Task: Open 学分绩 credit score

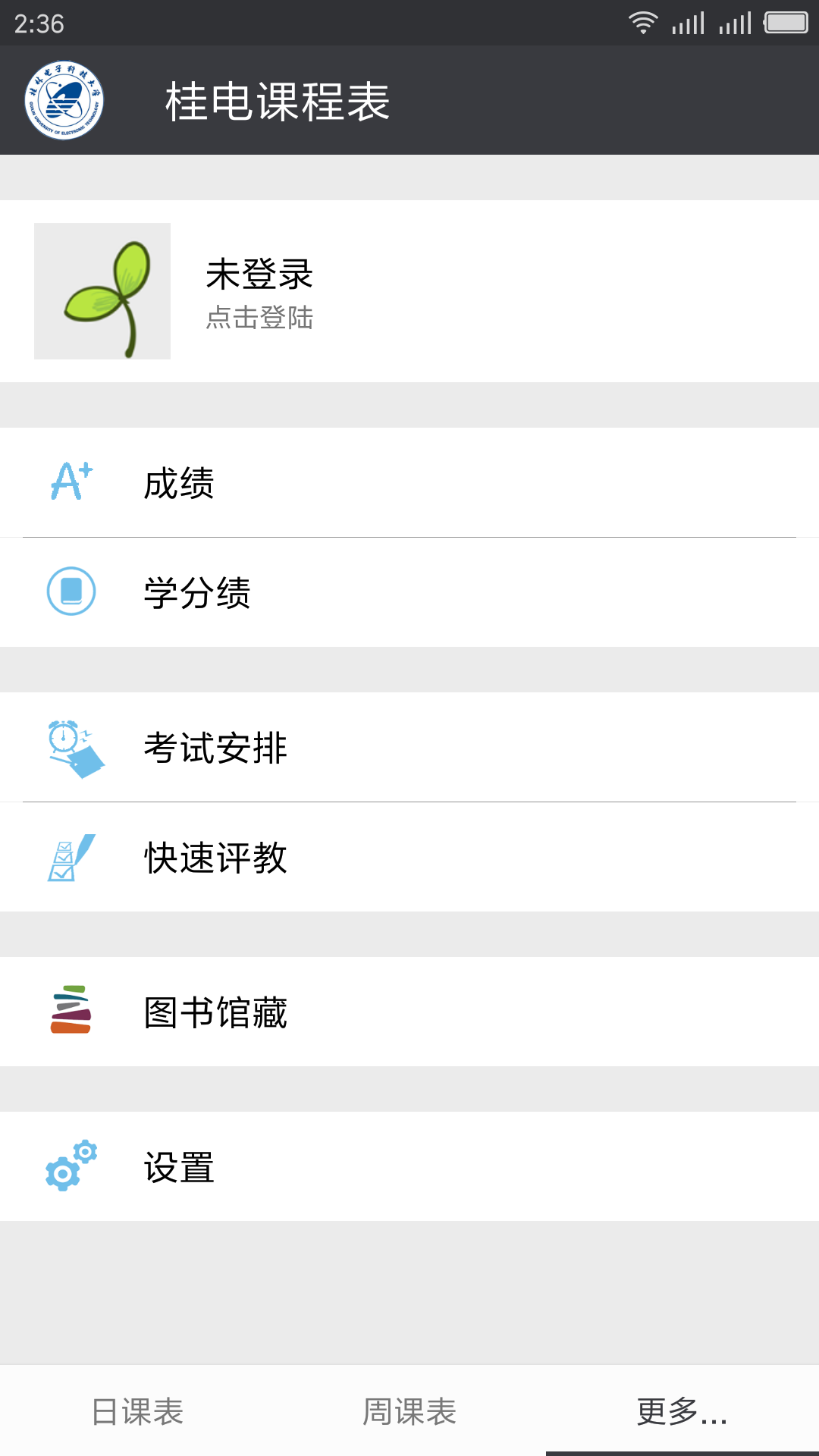Action: (x=409, y=592)
